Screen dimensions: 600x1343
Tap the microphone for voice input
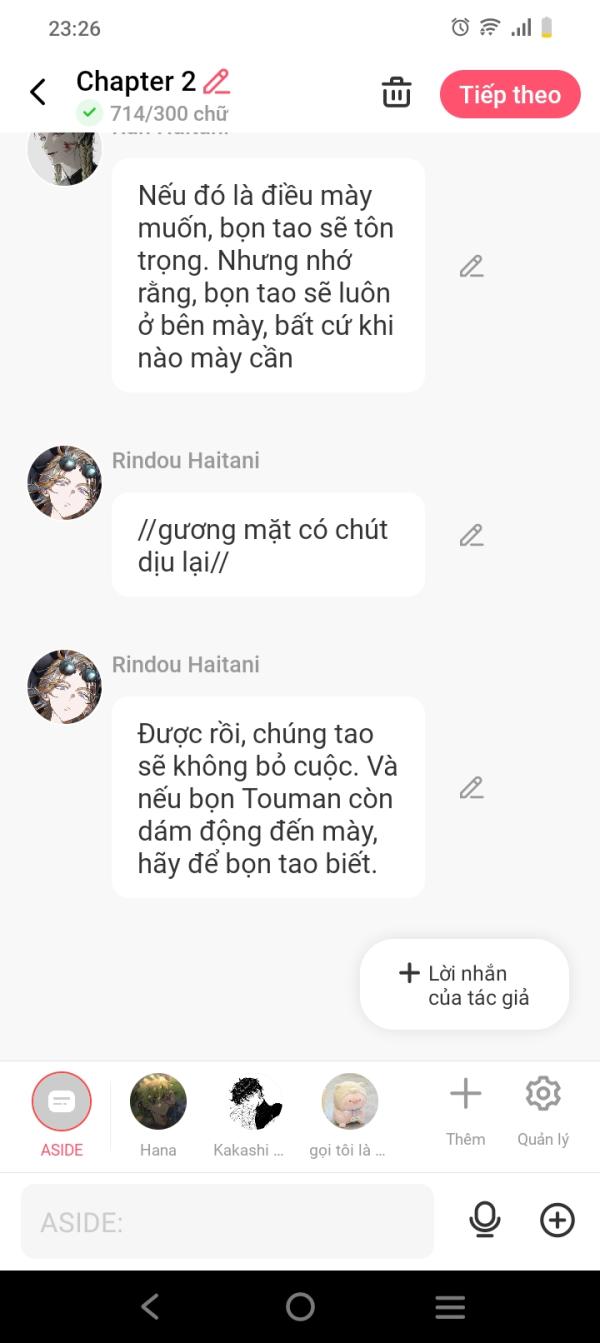point(485,1220)
